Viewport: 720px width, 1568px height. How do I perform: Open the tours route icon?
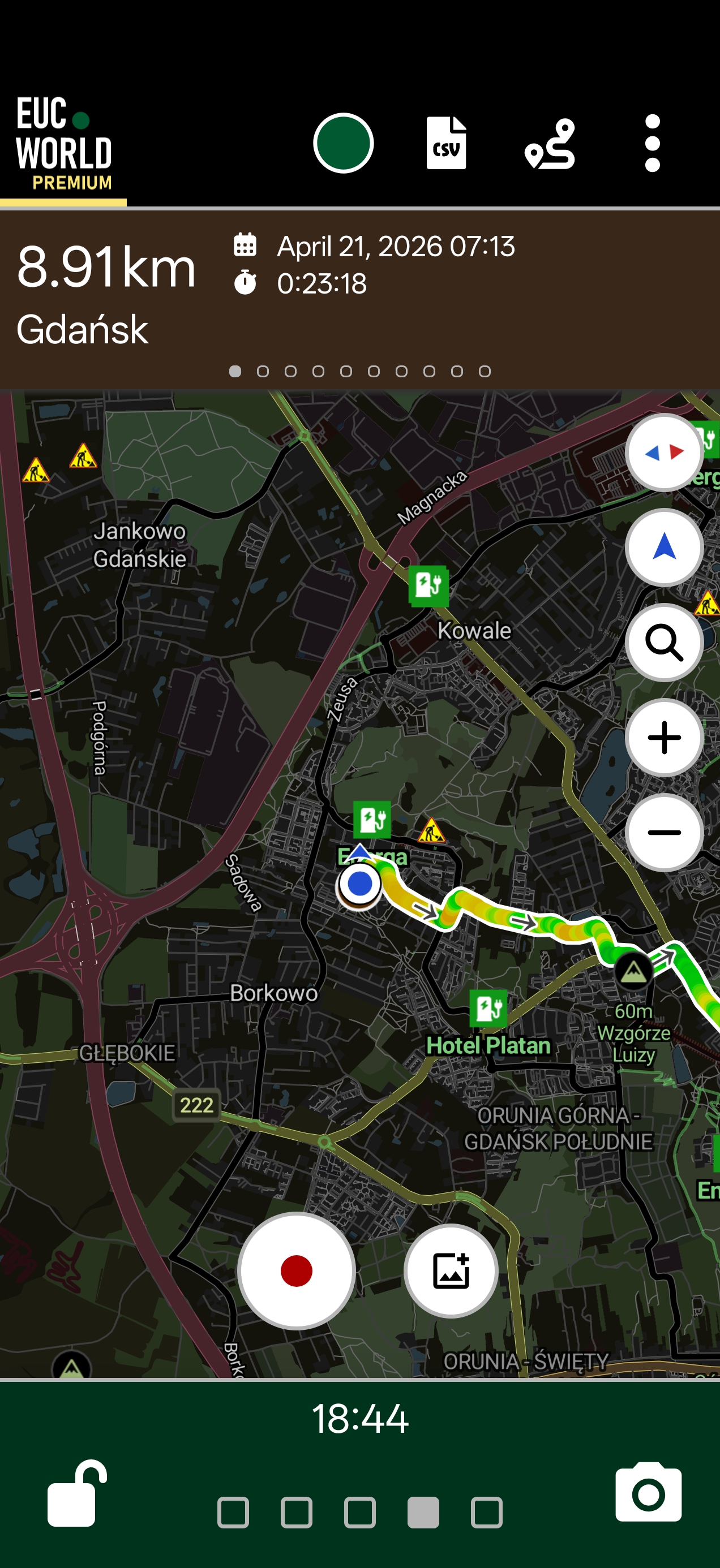pyautogui.click(x=550, y=144)
